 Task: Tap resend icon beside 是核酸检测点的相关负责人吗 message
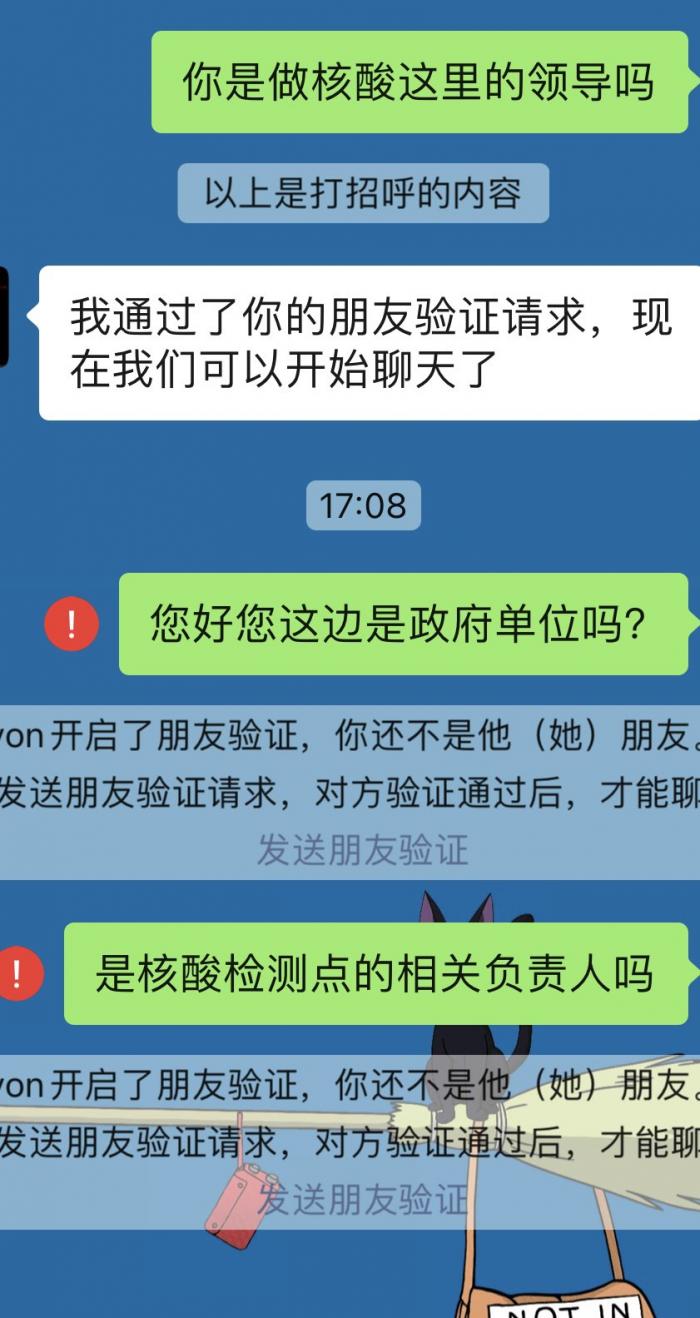(19, 973)
